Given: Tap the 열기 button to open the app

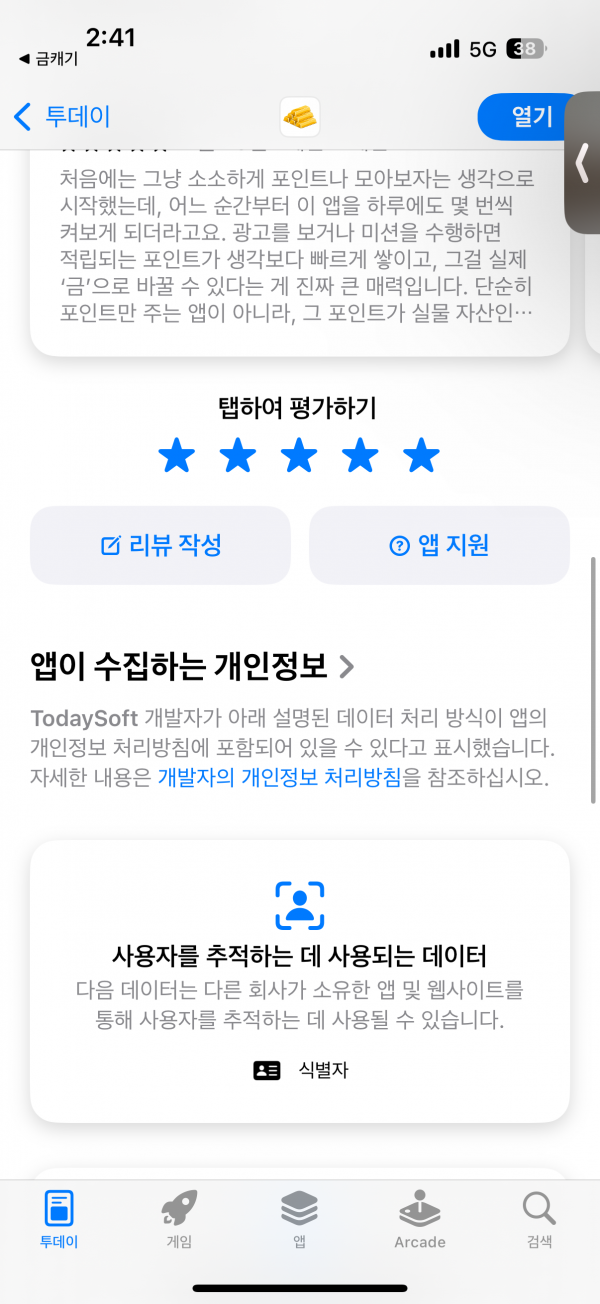Looking at the screenshot, I should coord(530,117).
